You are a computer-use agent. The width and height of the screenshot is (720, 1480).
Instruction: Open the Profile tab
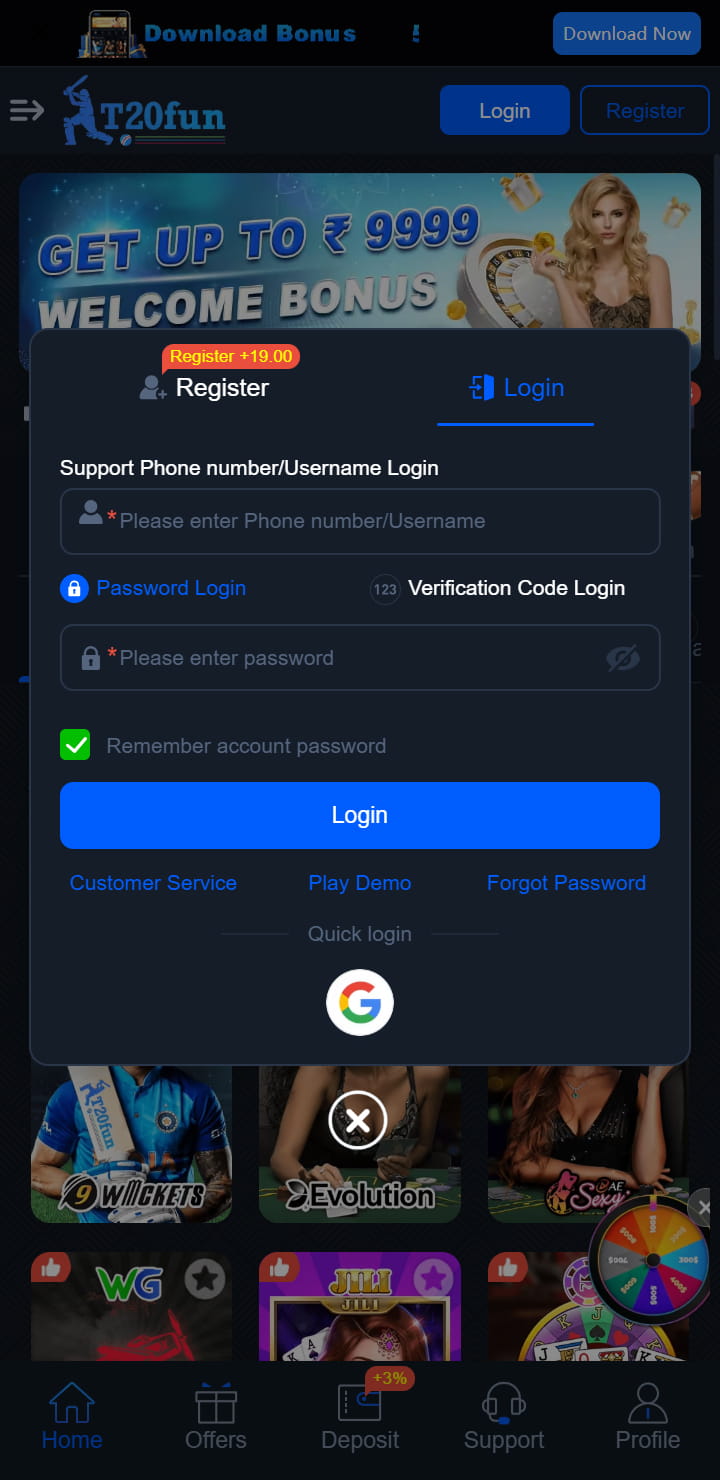pyautogui.click(x=648, y=1417)
